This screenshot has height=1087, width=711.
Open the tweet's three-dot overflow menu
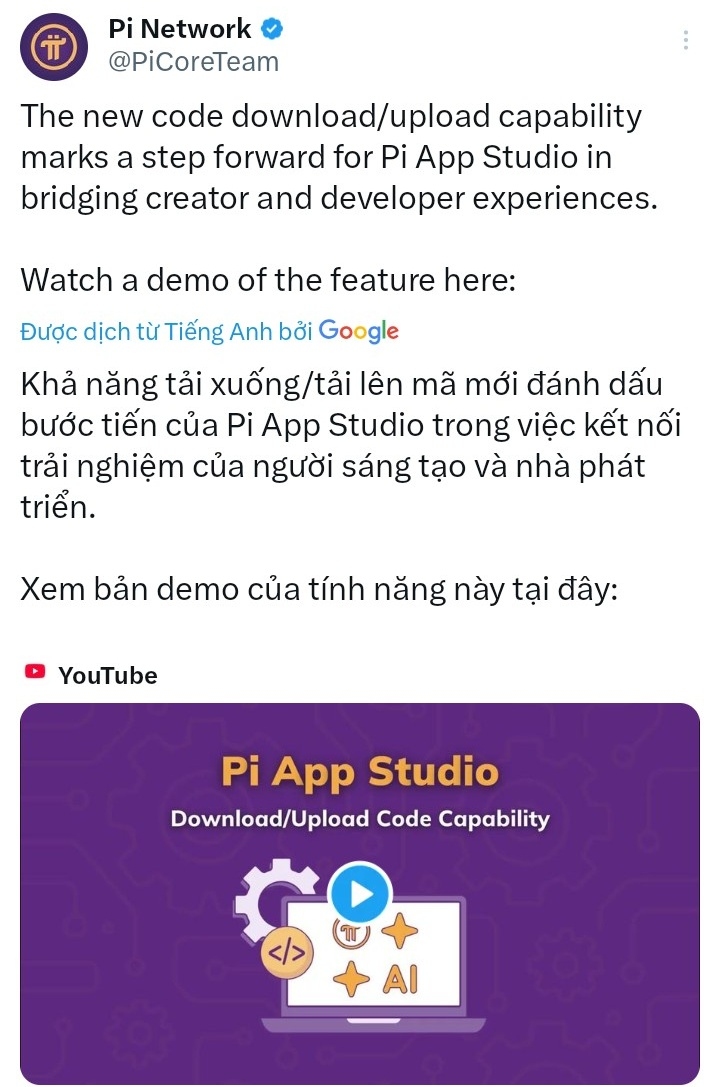pos(686,41)
